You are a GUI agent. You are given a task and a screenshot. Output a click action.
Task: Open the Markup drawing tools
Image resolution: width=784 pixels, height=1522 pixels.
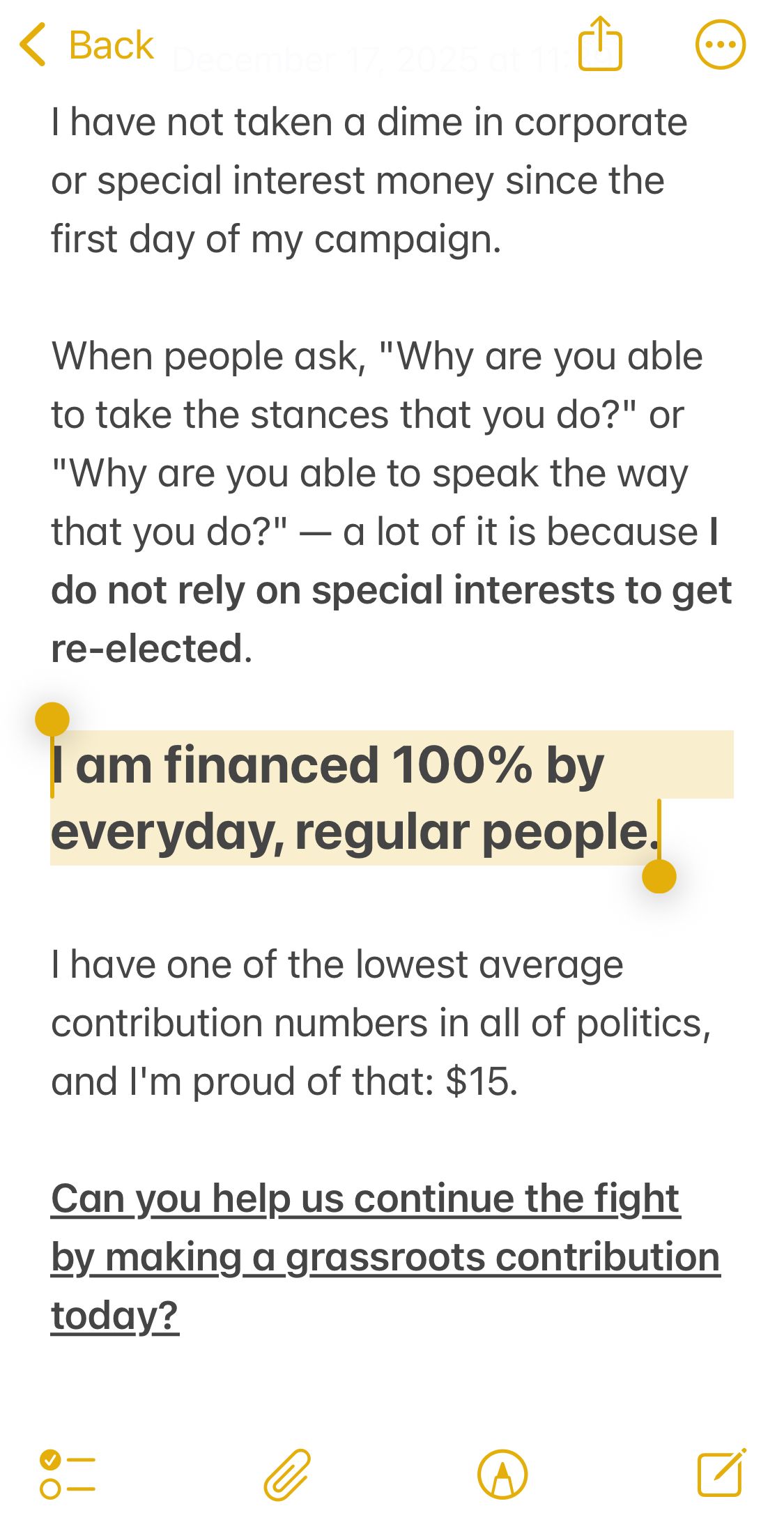pos(503,1473)
